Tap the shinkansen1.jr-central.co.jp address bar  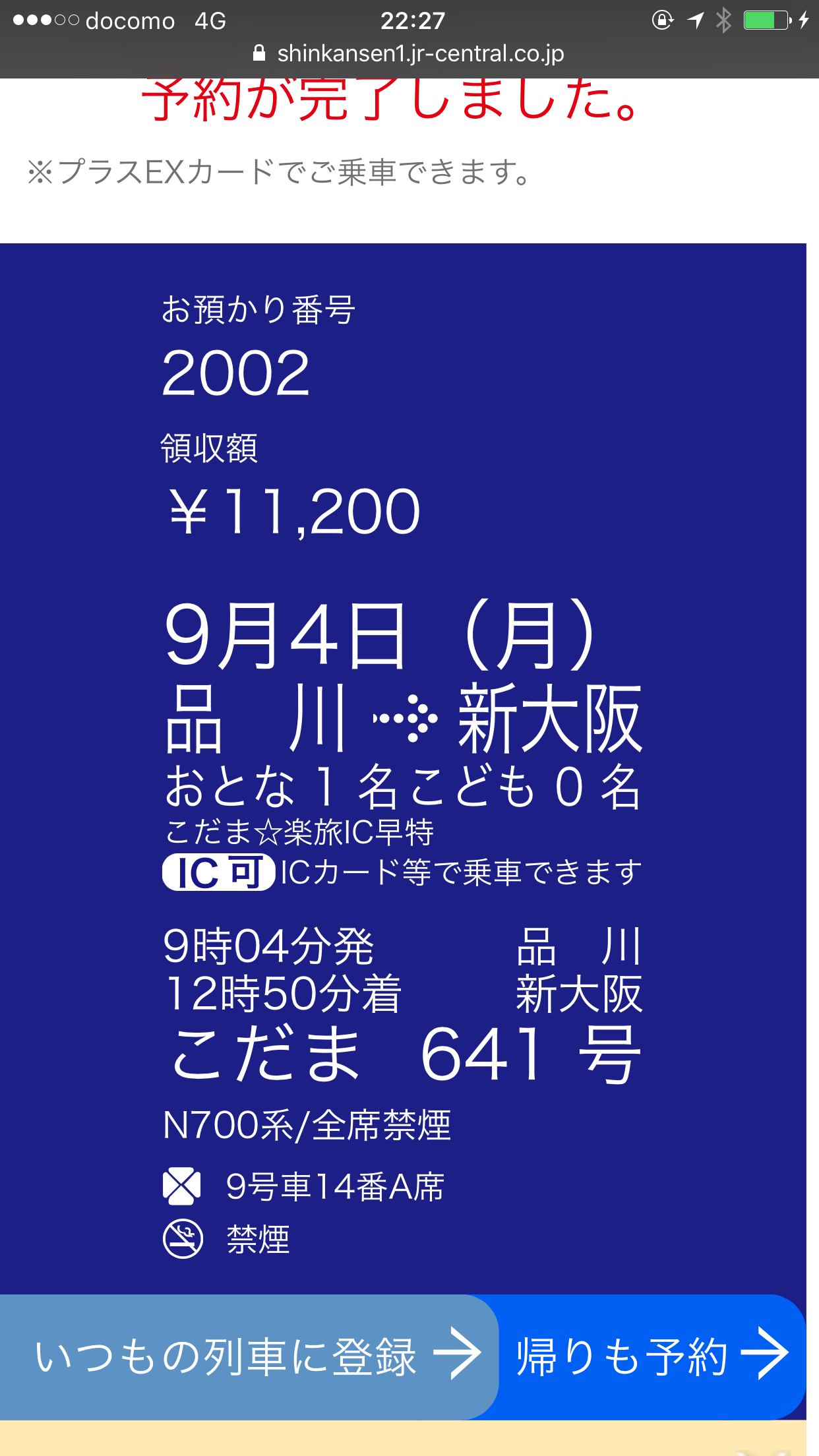[409, 53]
